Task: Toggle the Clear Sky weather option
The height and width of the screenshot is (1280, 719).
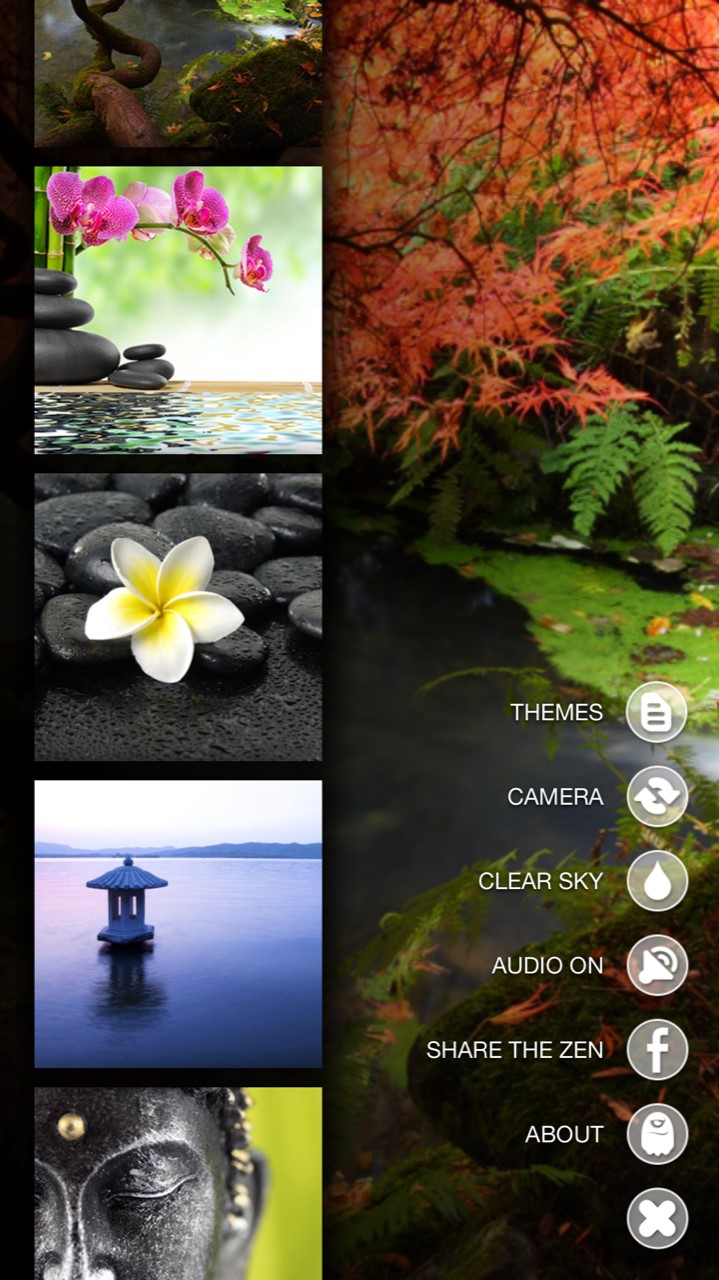Action: (x=657, y=881)
